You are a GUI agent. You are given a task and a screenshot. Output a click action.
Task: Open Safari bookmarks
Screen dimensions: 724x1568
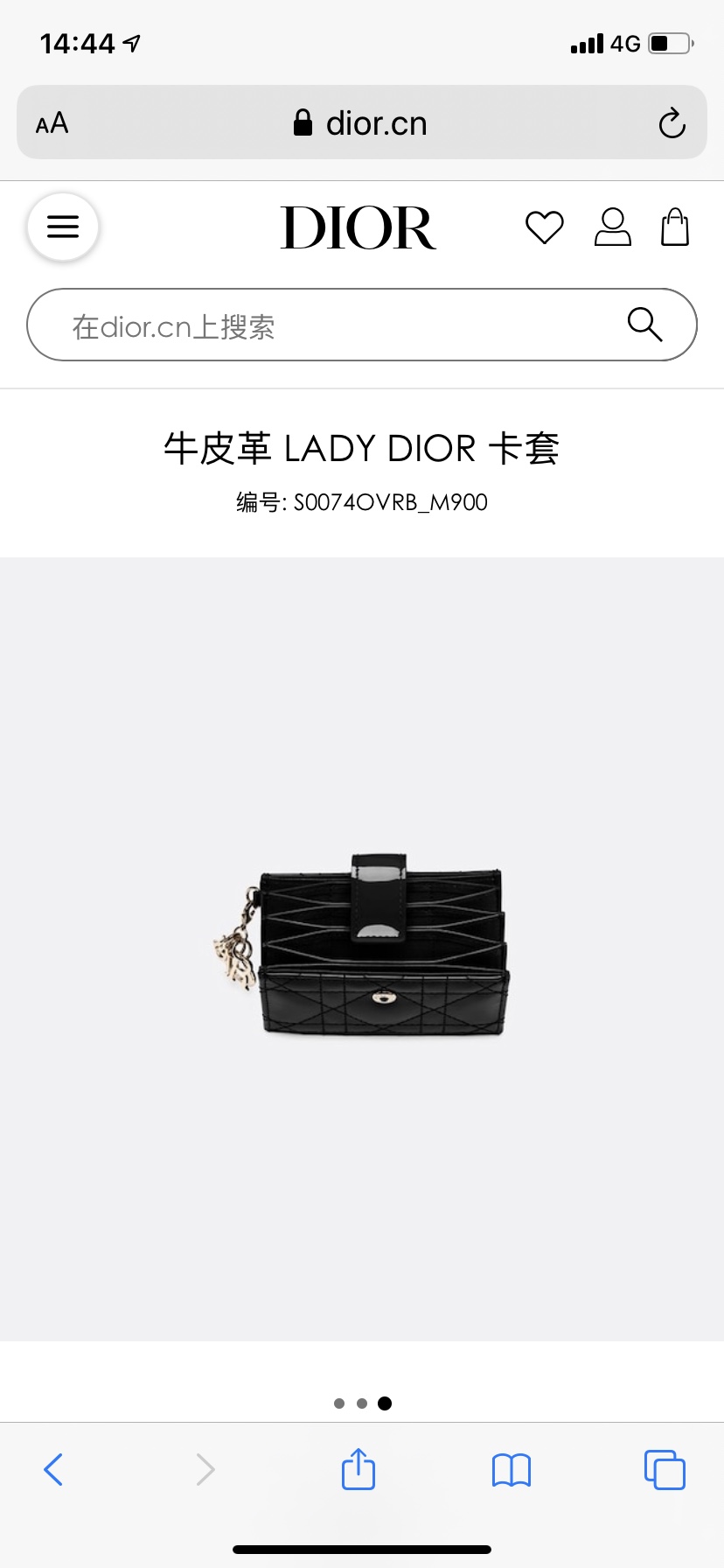tap(512, 1470)
